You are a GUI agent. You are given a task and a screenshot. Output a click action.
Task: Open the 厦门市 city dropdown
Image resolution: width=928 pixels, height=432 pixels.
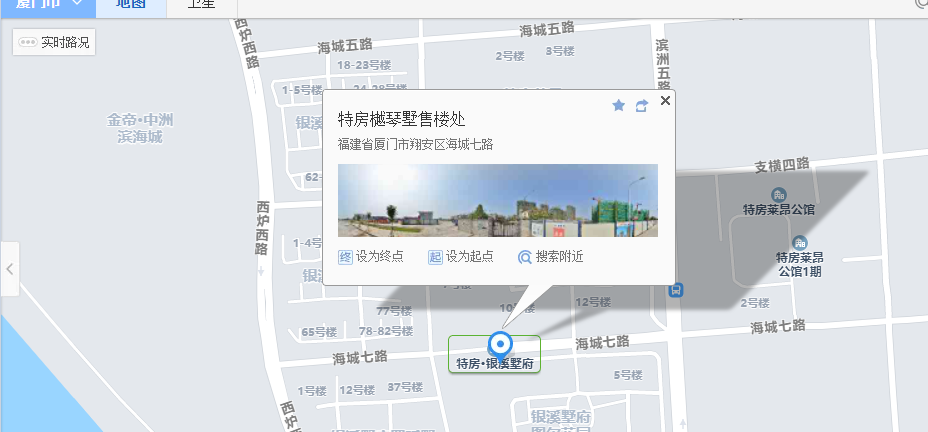click(x=47, y=5)
